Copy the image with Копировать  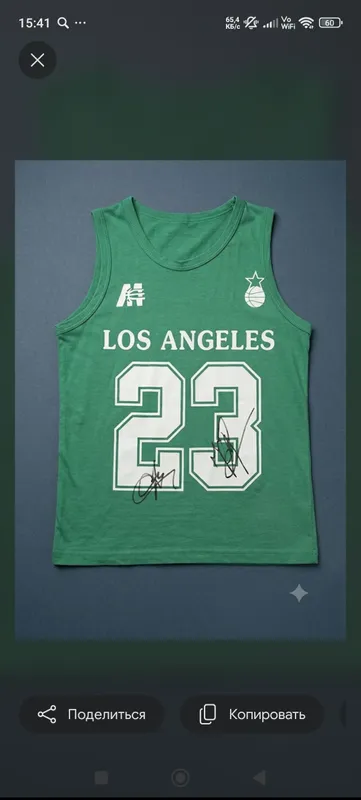click(x=252, y=714)
